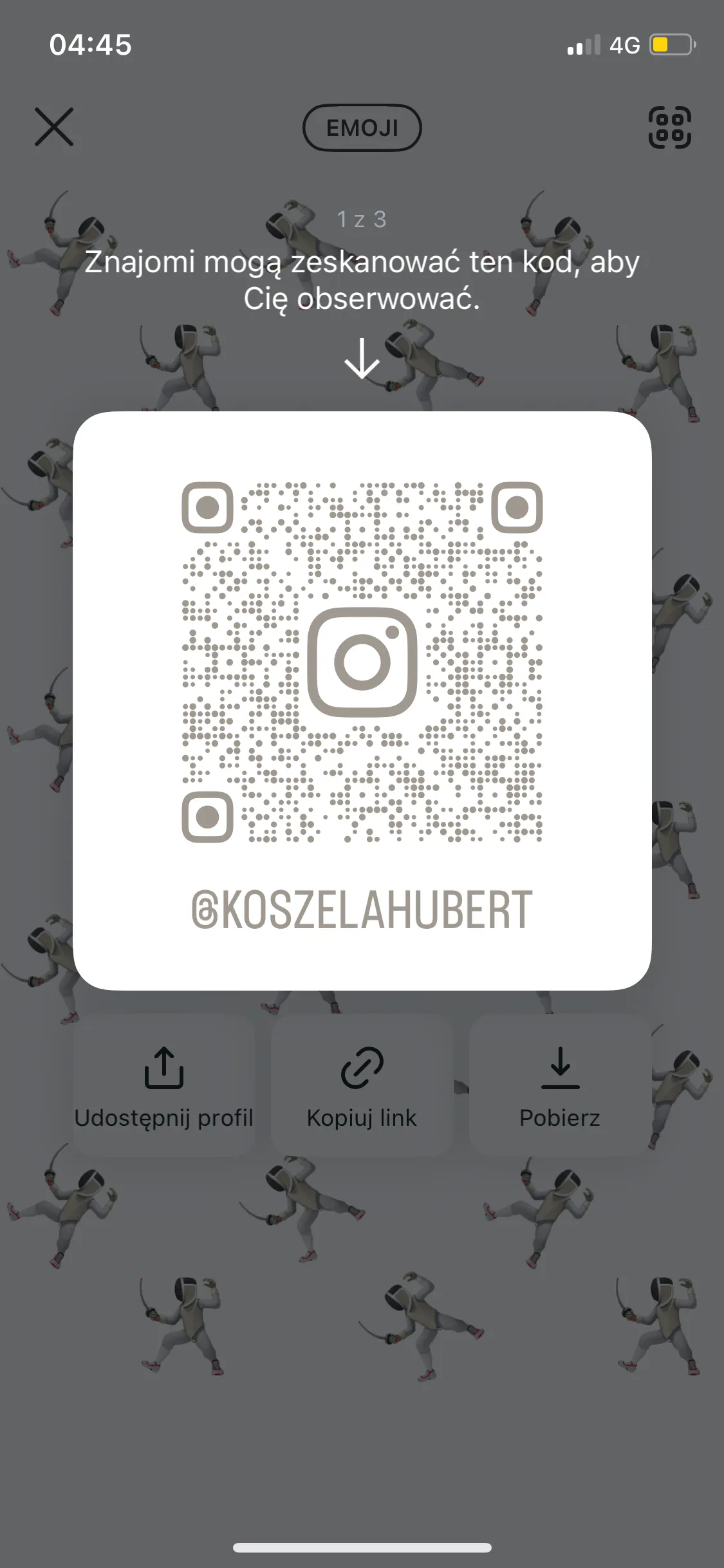Tap Udostępnij profil to share profile
This screenshot has height=1568, width=724.
coord(164,1087)
